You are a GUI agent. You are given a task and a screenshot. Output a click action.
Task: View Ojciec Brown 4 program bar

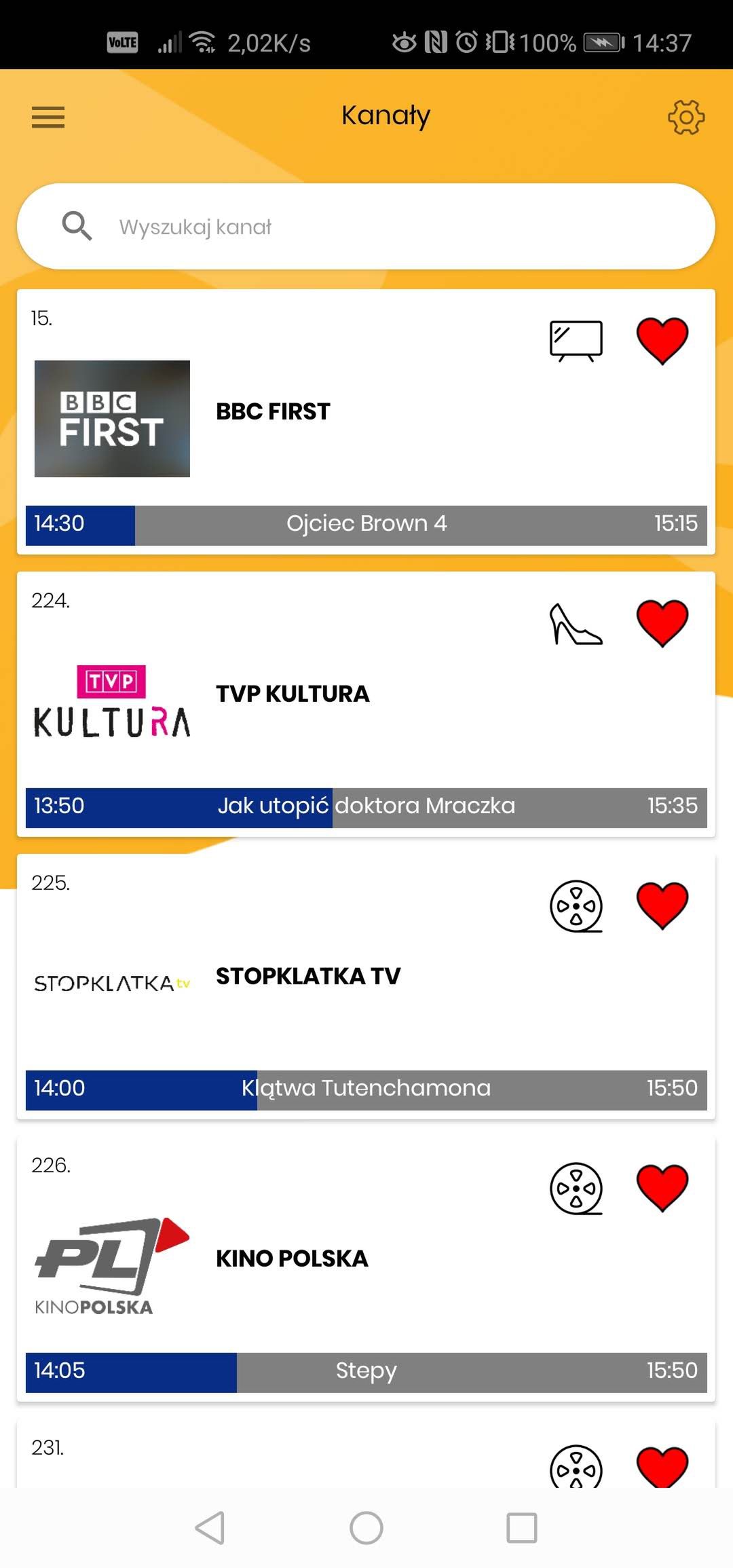[x=366, y=525]
